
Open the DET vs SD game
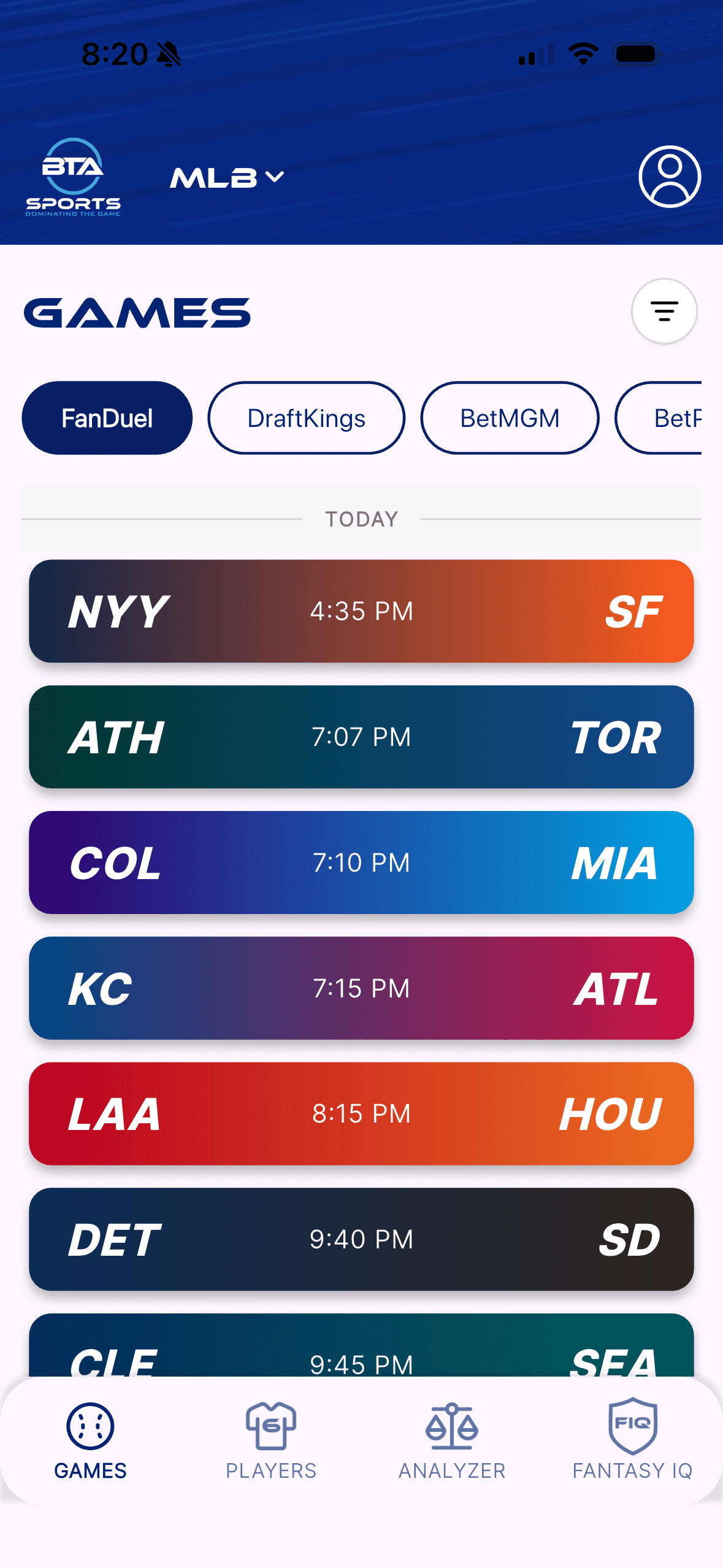361,1239
